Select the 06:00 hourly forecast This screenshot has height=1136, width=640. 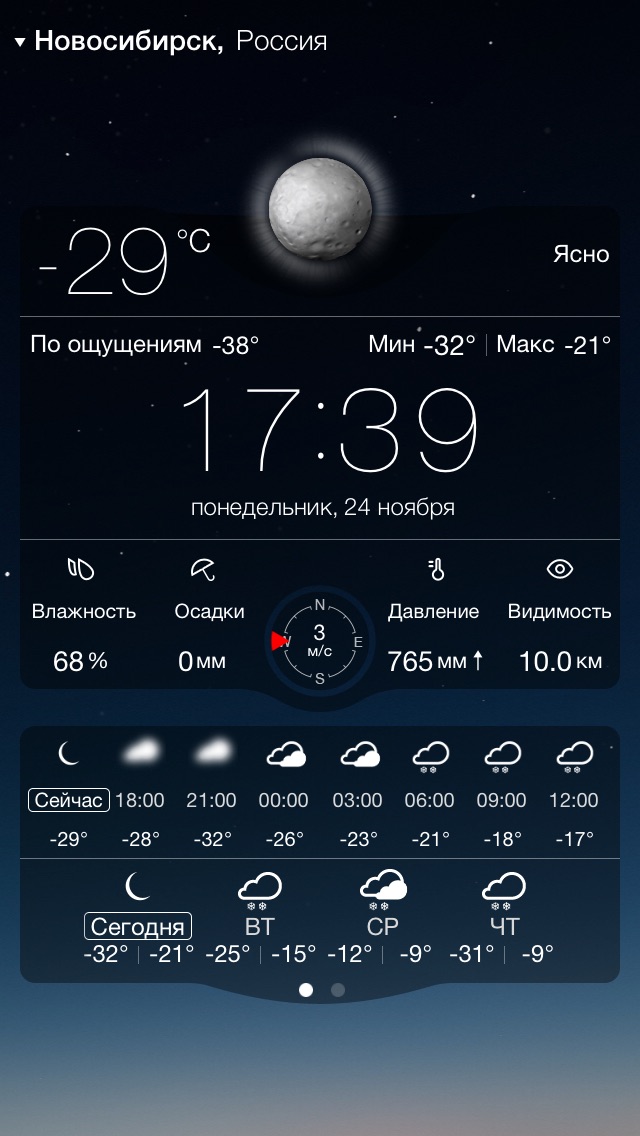(x=430, y=799)
